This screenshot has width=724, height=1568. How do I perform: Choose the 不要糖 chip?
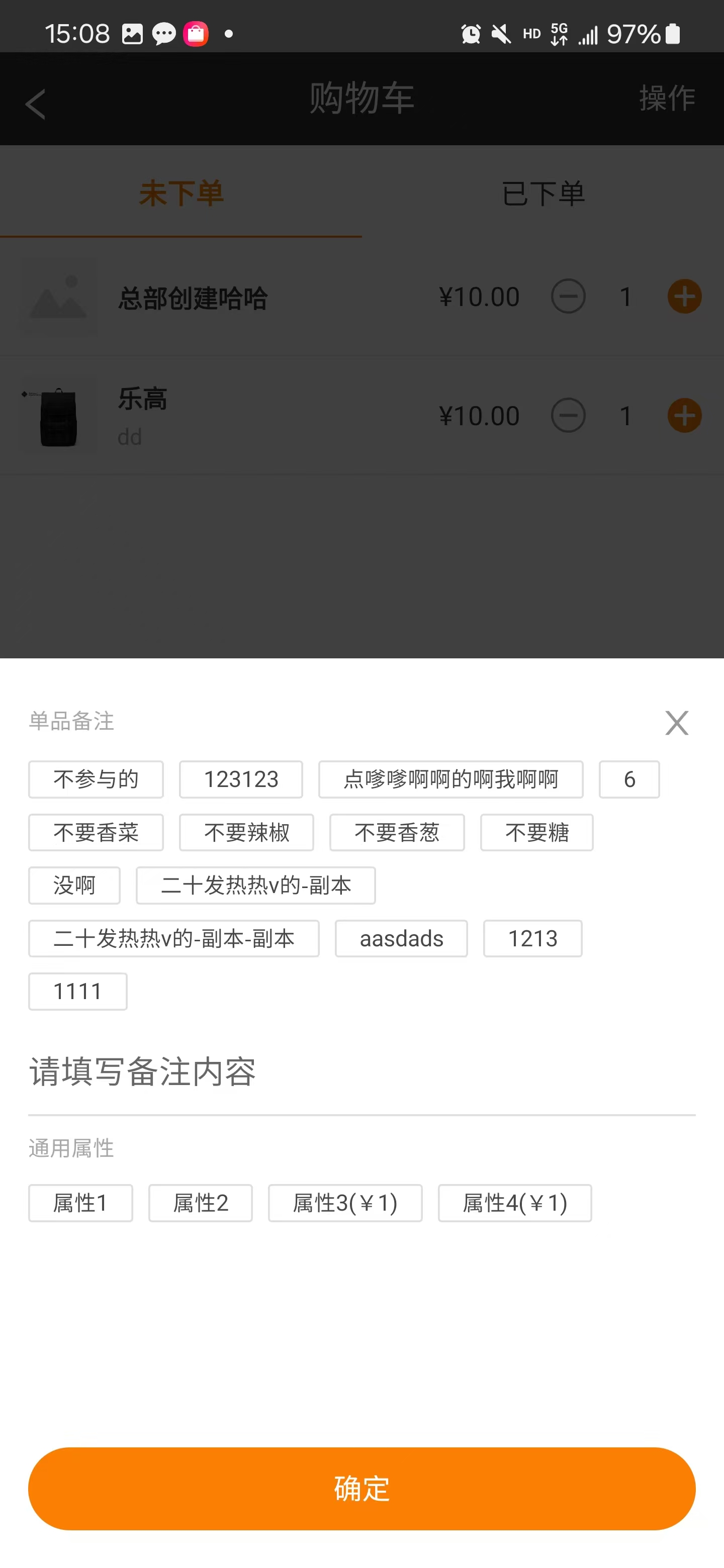(536, 832)
